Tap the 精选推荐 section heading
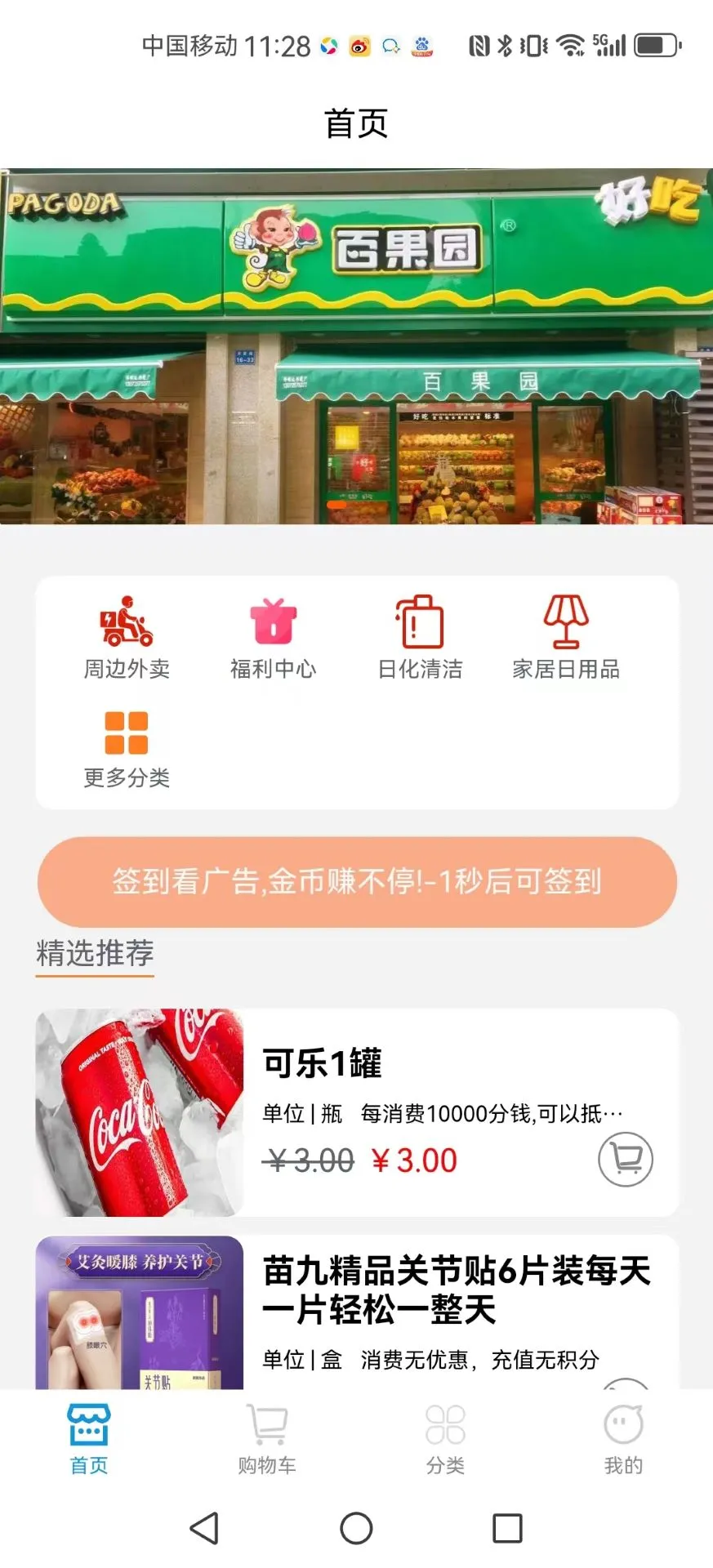The width and height of the screenshot is (713, 1568). coord(94,952)
